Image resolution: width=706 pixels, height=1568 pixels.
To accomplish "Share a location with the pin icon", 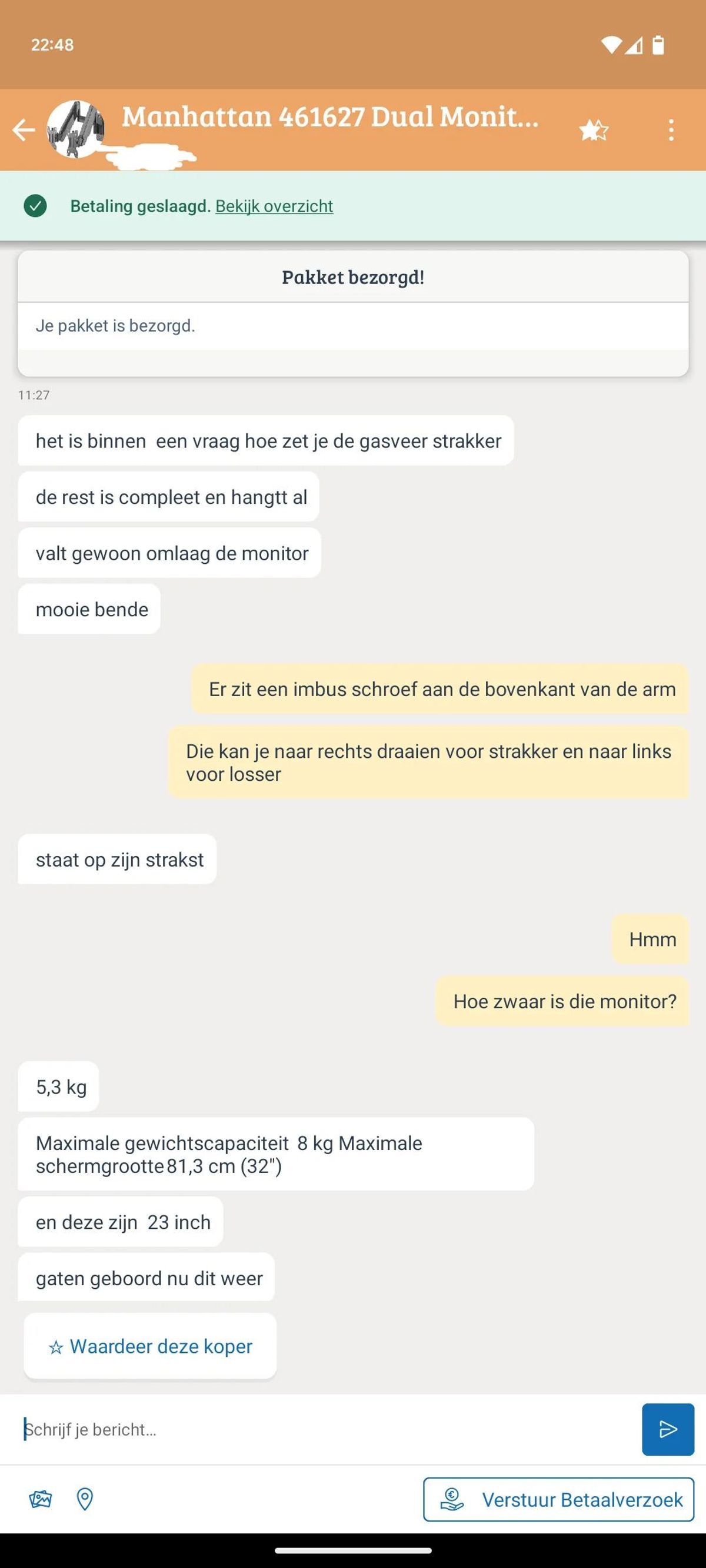I will point(85,1499).
